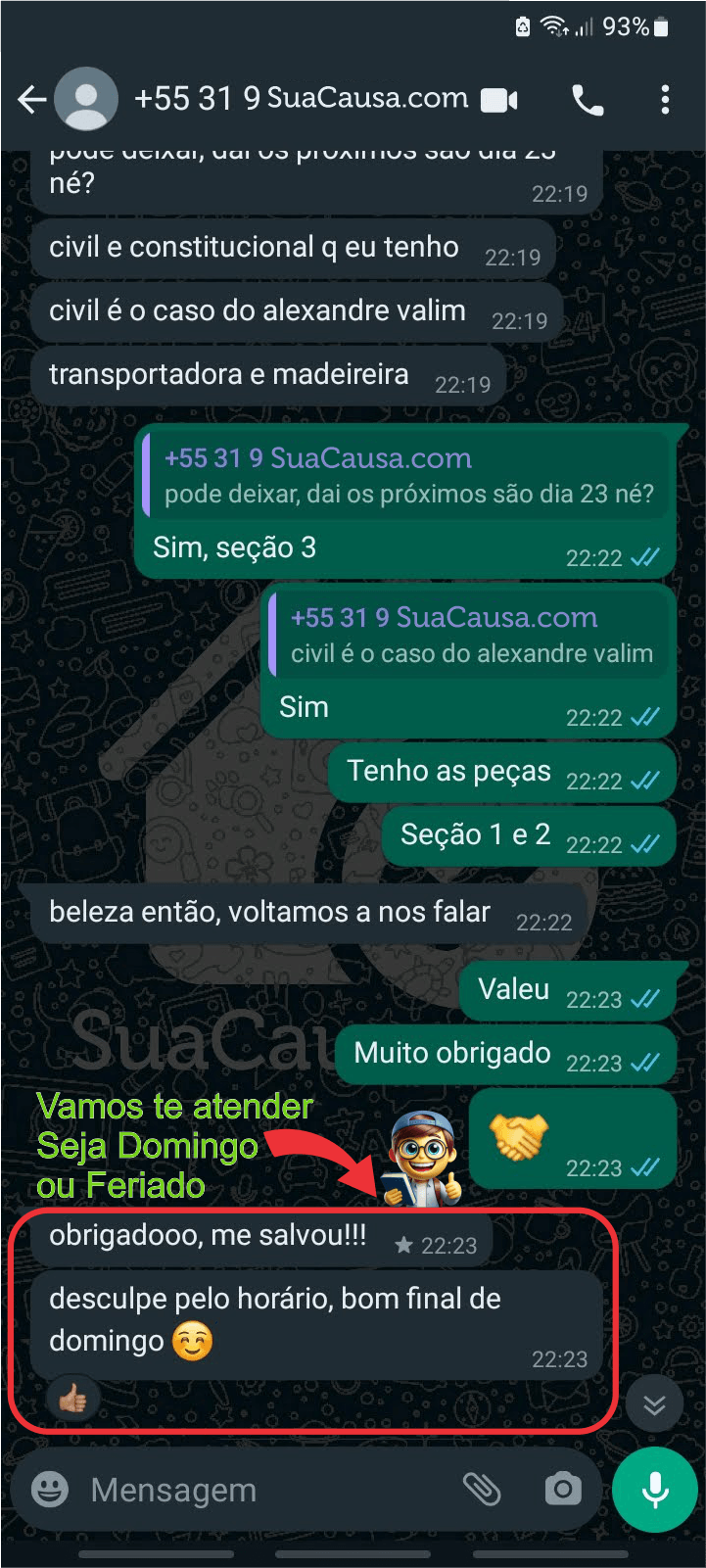
Task: Tap the battery indicator in the status bar
Action: coord(660,26)
